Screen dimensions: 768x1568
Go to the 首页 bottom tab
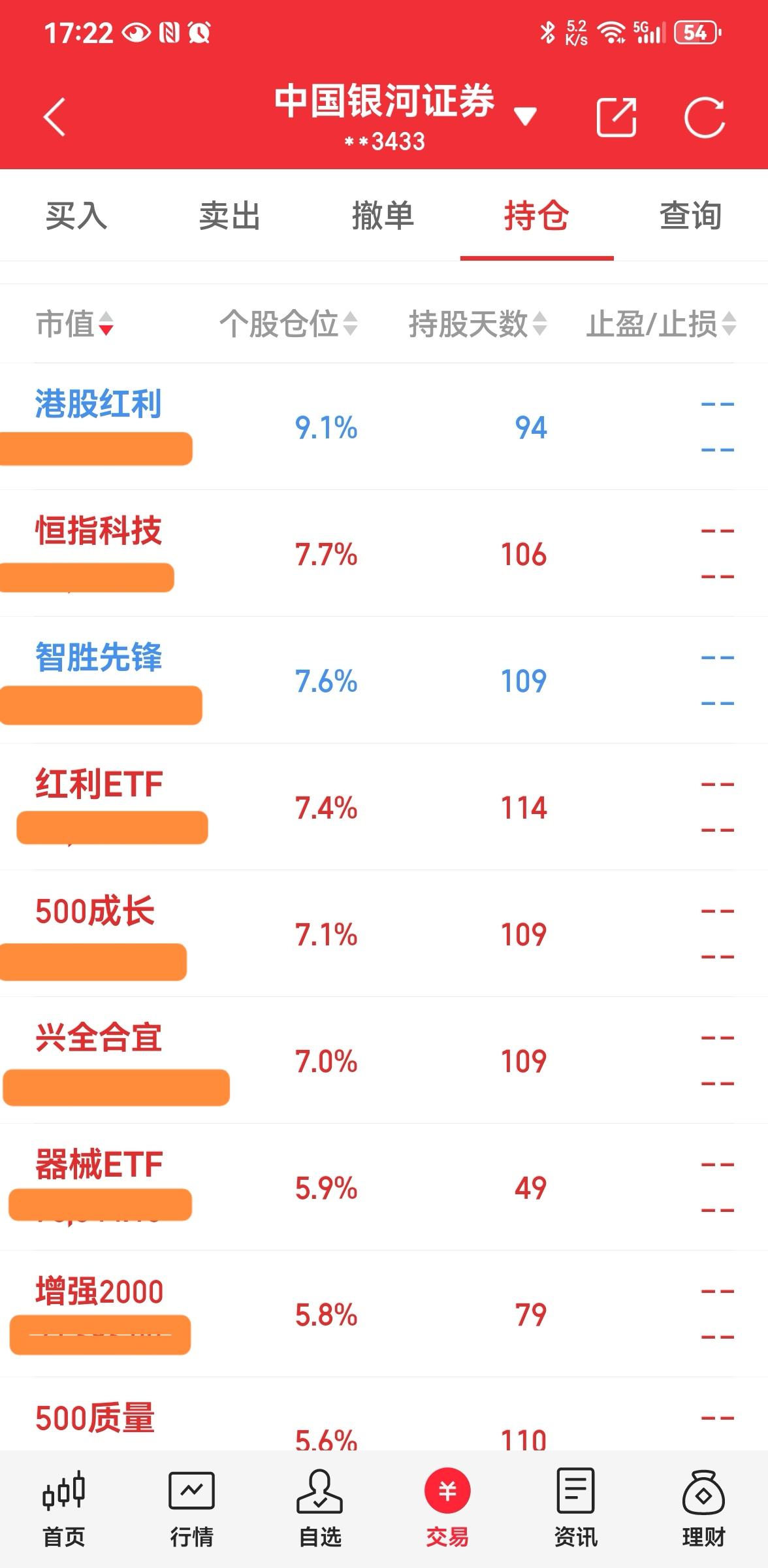[x=63, y=1509]
